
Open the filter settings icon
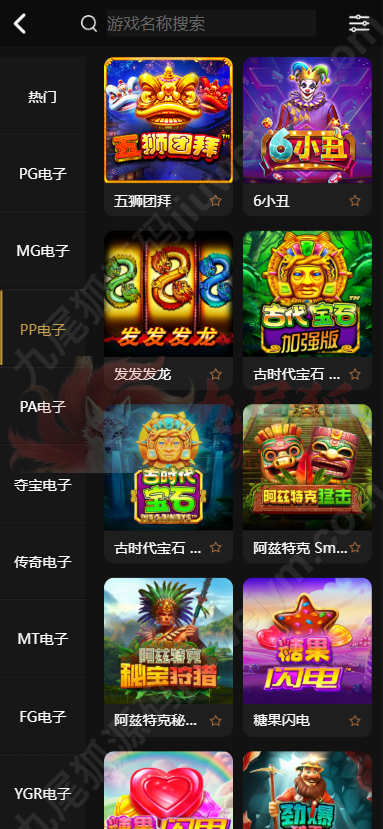359,23
